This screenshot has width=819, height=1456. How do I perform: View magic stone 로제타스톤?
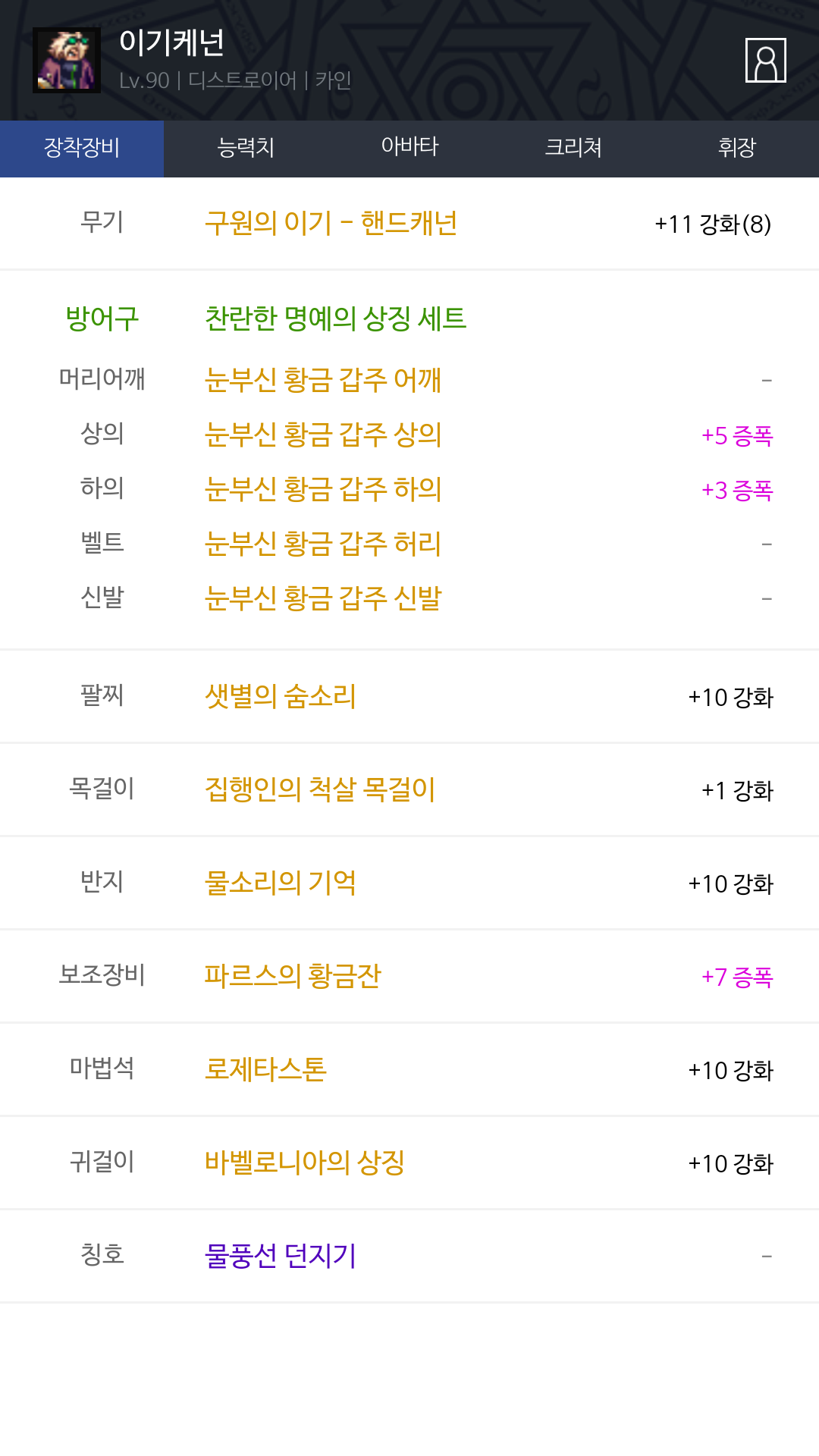point(265,1069)
